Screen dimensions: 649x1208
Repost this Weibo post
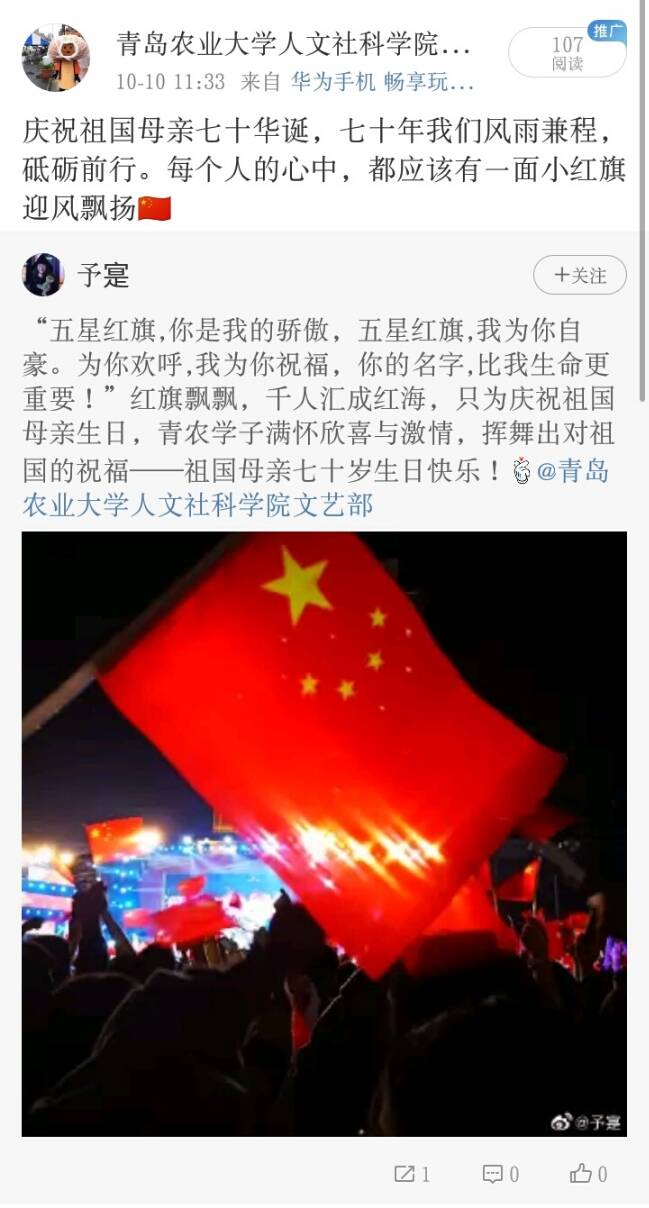click(411, 1174)
